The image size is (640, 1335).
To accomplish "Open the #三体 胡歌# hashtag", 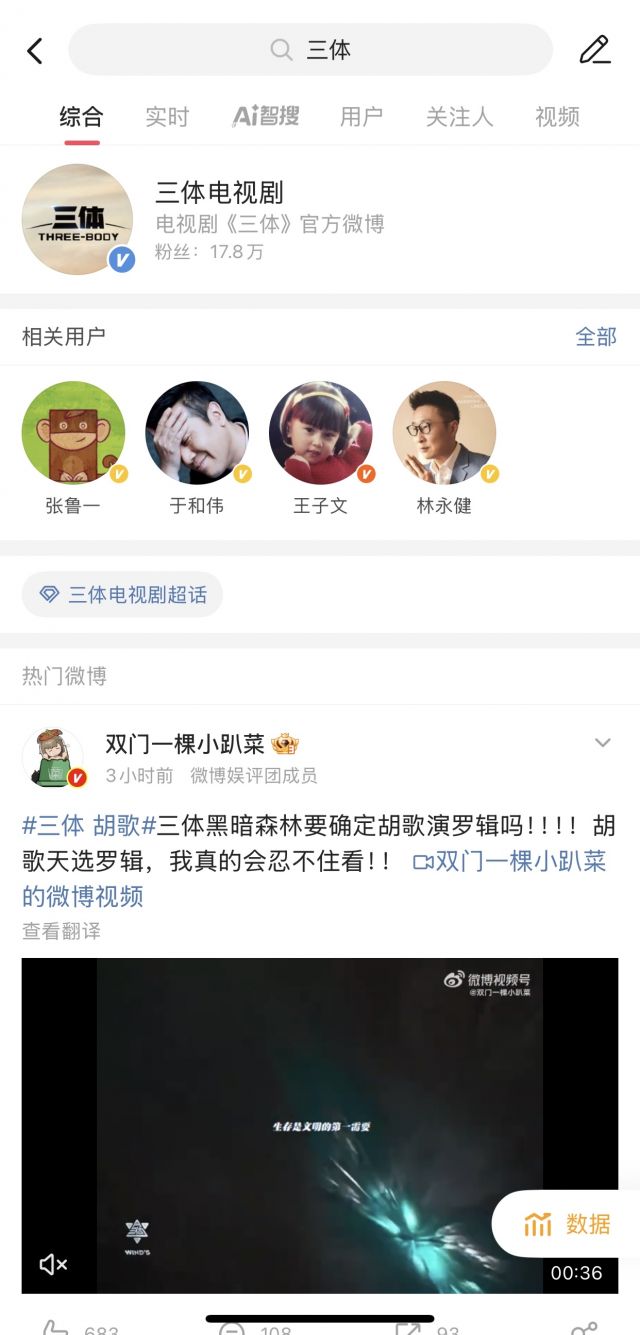I will 88,827.
